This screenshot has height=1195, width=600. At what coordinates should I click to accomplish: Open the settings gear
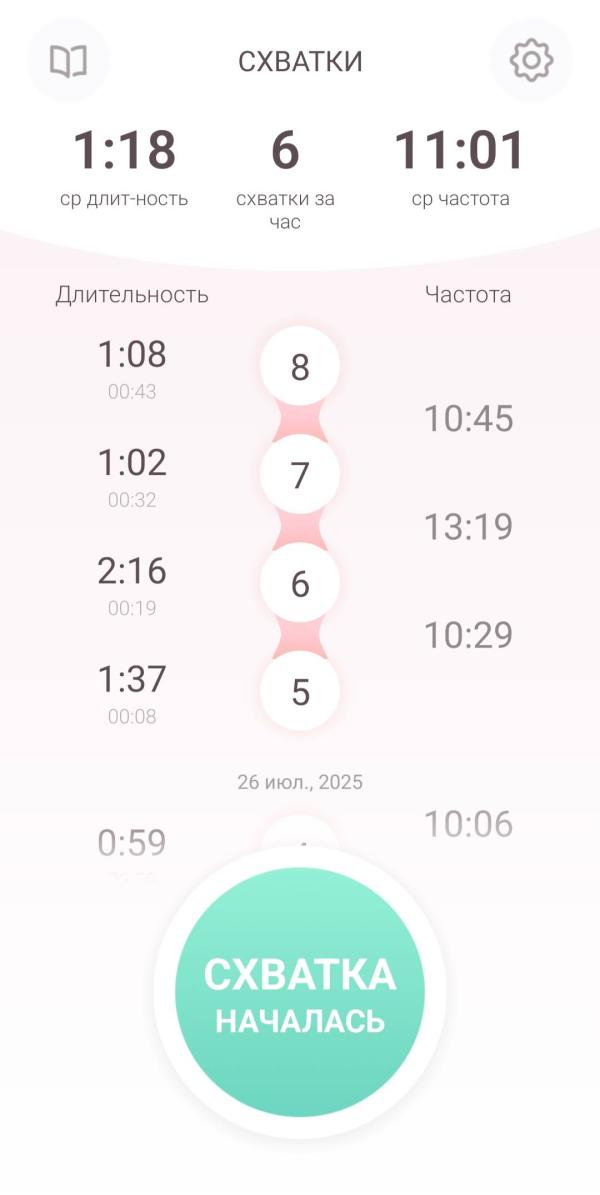coord(531,61)
